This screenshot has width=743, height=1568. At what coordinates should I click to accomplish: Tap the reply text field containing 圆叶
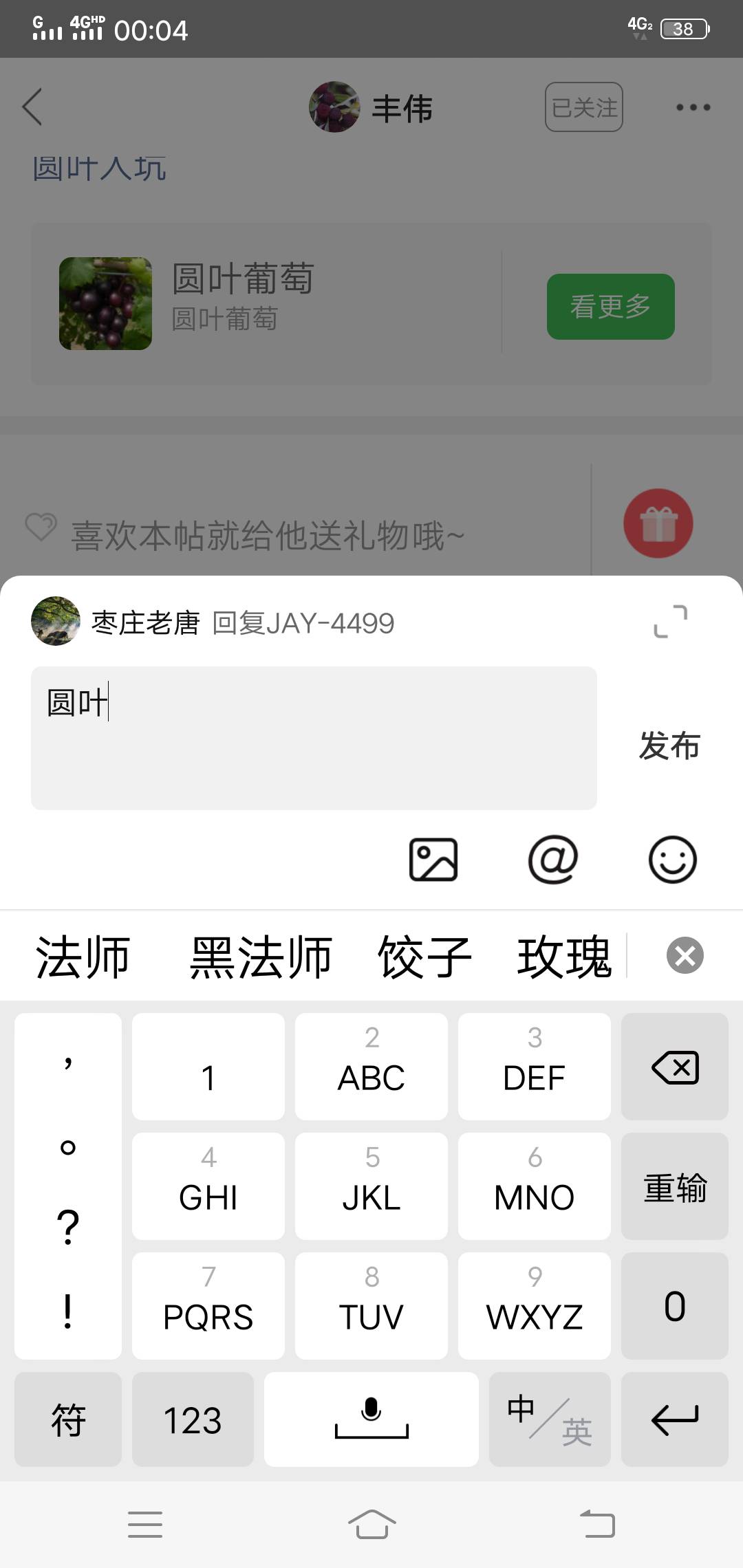314,738
